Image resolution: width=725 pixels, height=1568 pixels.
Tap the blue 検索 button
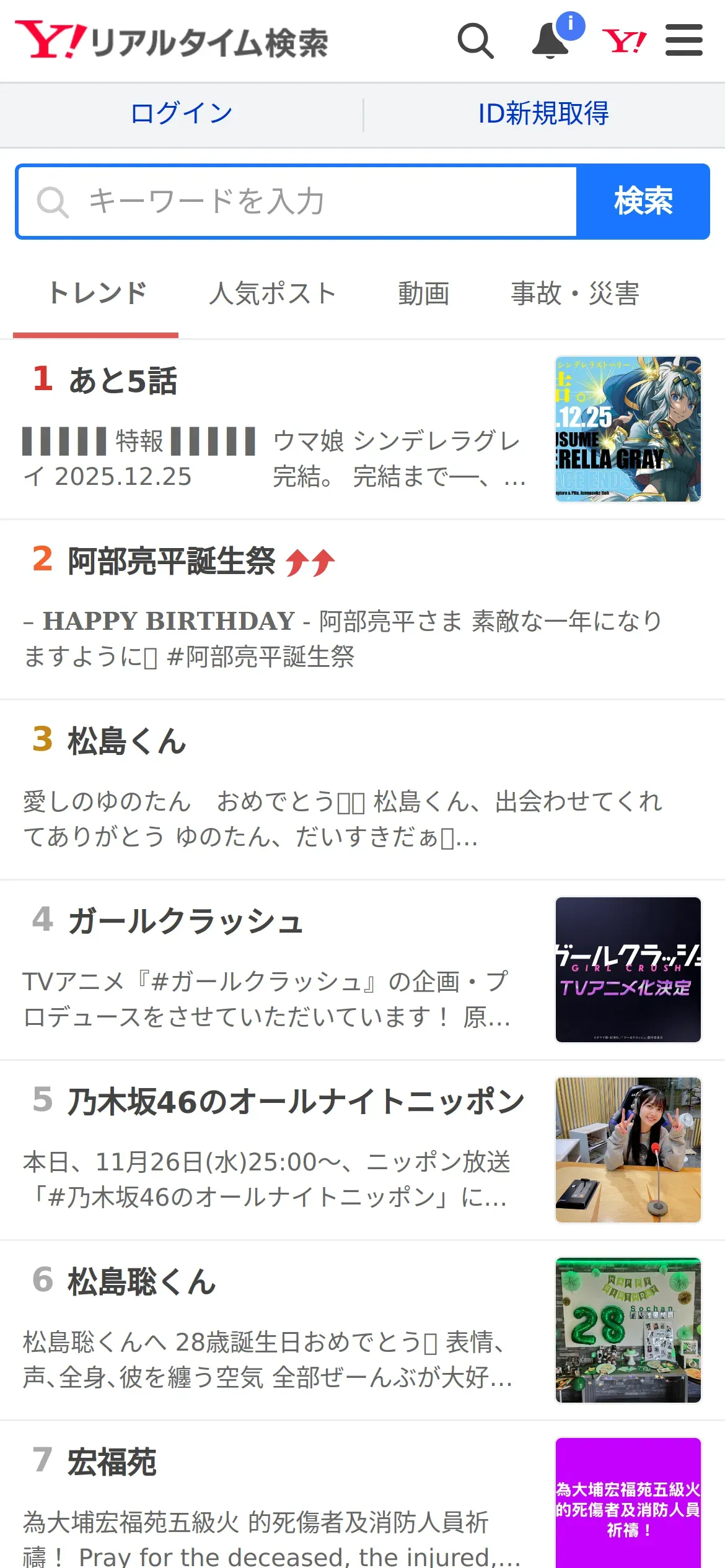point(643,202)
